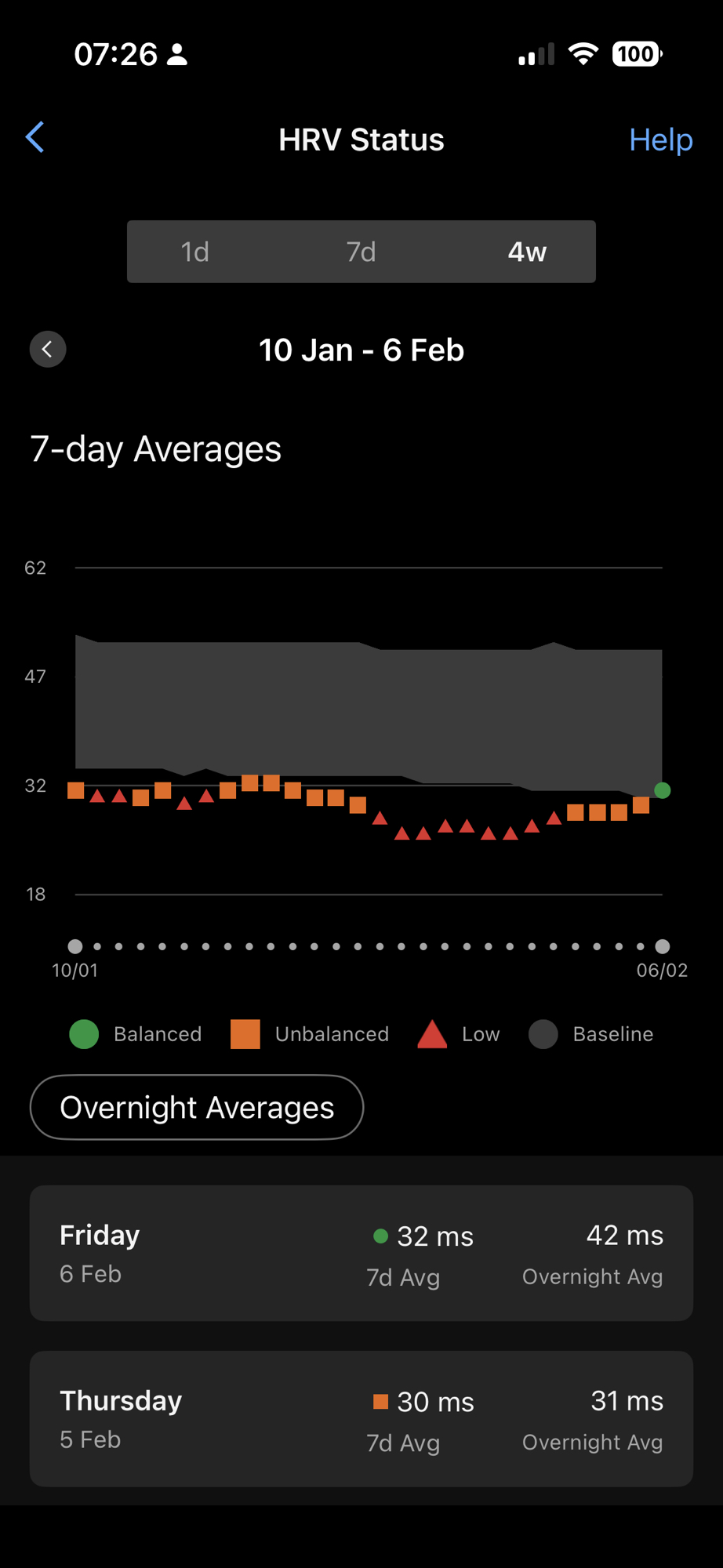
Task: Go back from HRV Status
Action: click(35, 138)
